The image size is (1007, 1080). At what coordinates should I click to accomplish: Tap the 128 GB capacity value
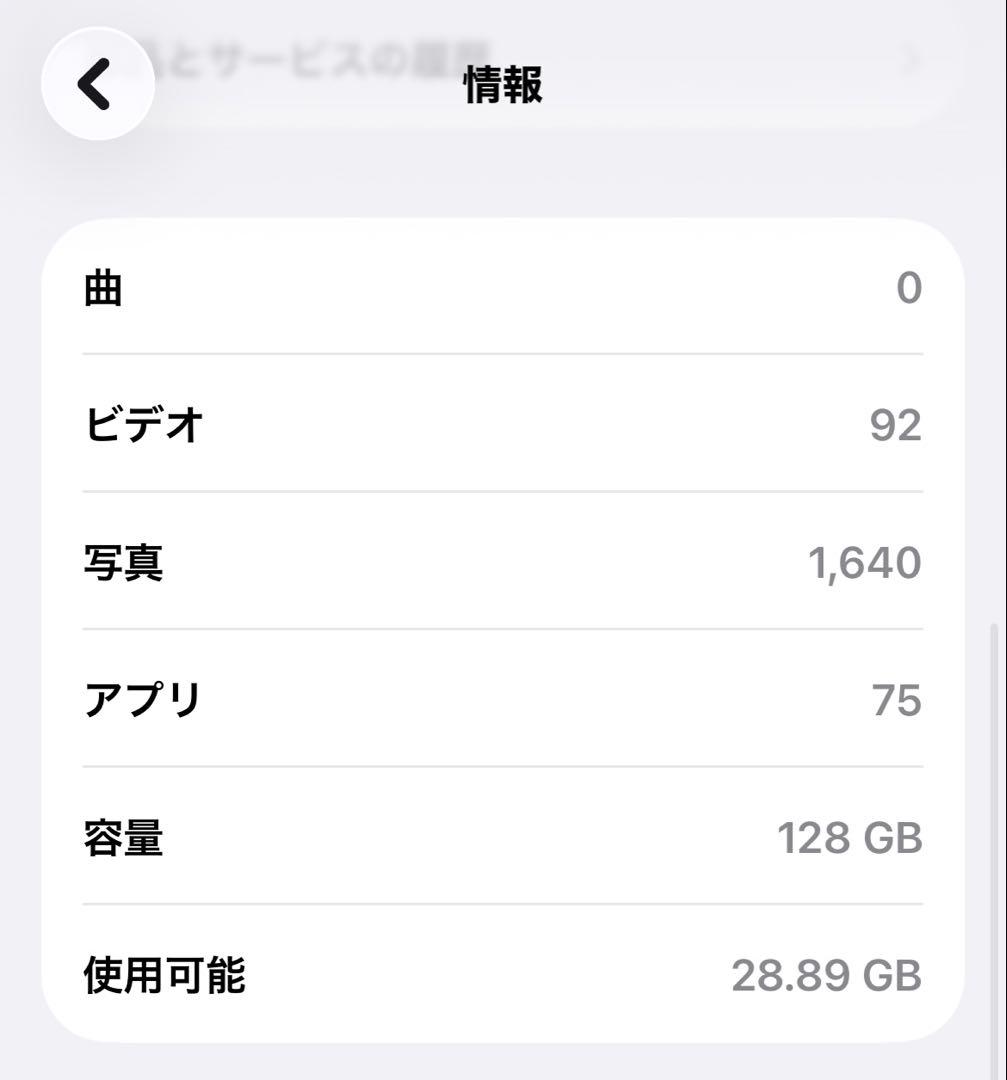(x=850, y=840)
